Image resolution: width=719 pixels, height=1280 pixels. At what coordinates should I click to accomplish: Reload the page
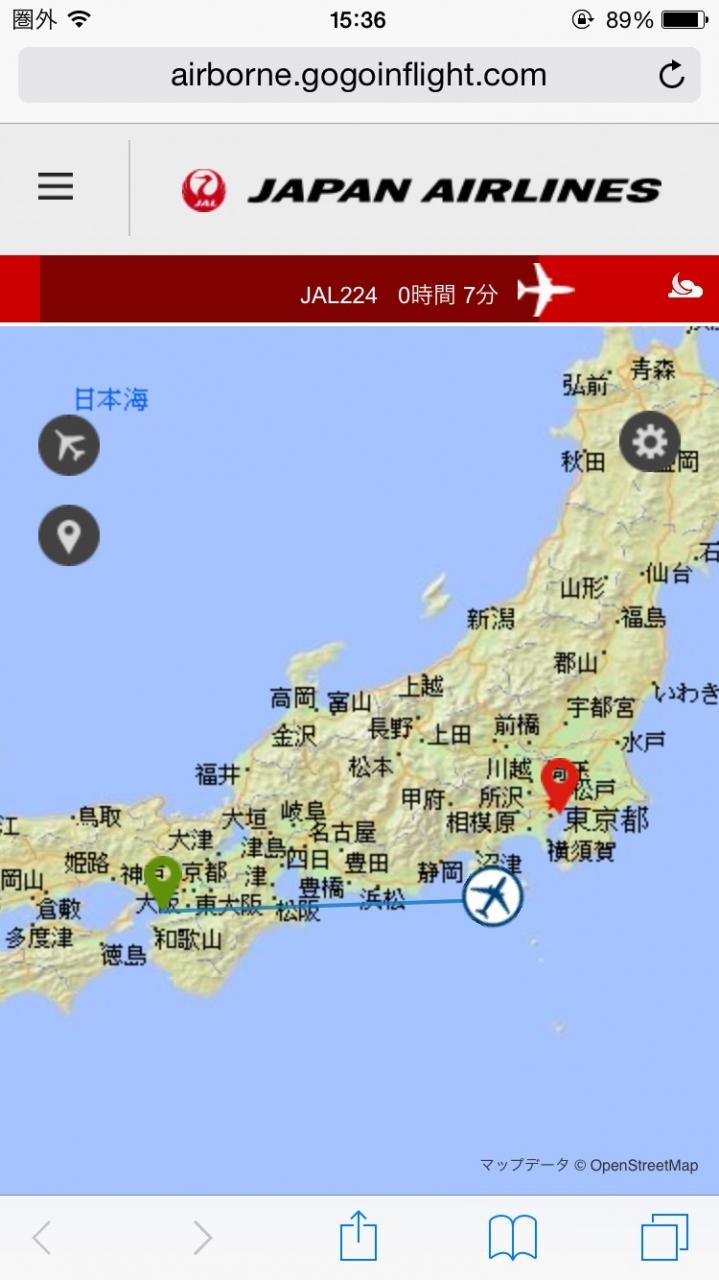671,75
